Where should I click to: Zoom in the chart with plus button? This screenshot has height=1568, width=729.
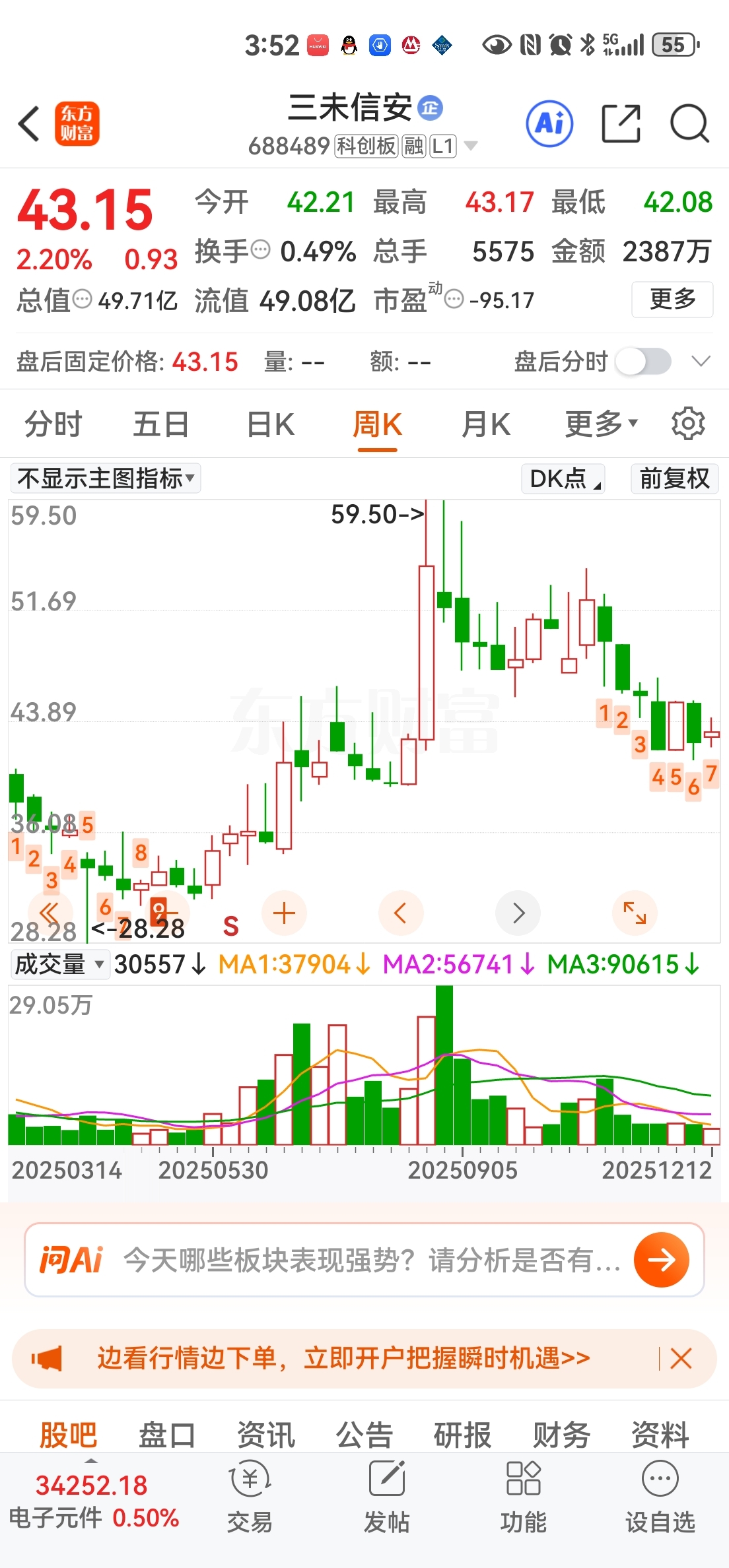click(284, 913)
